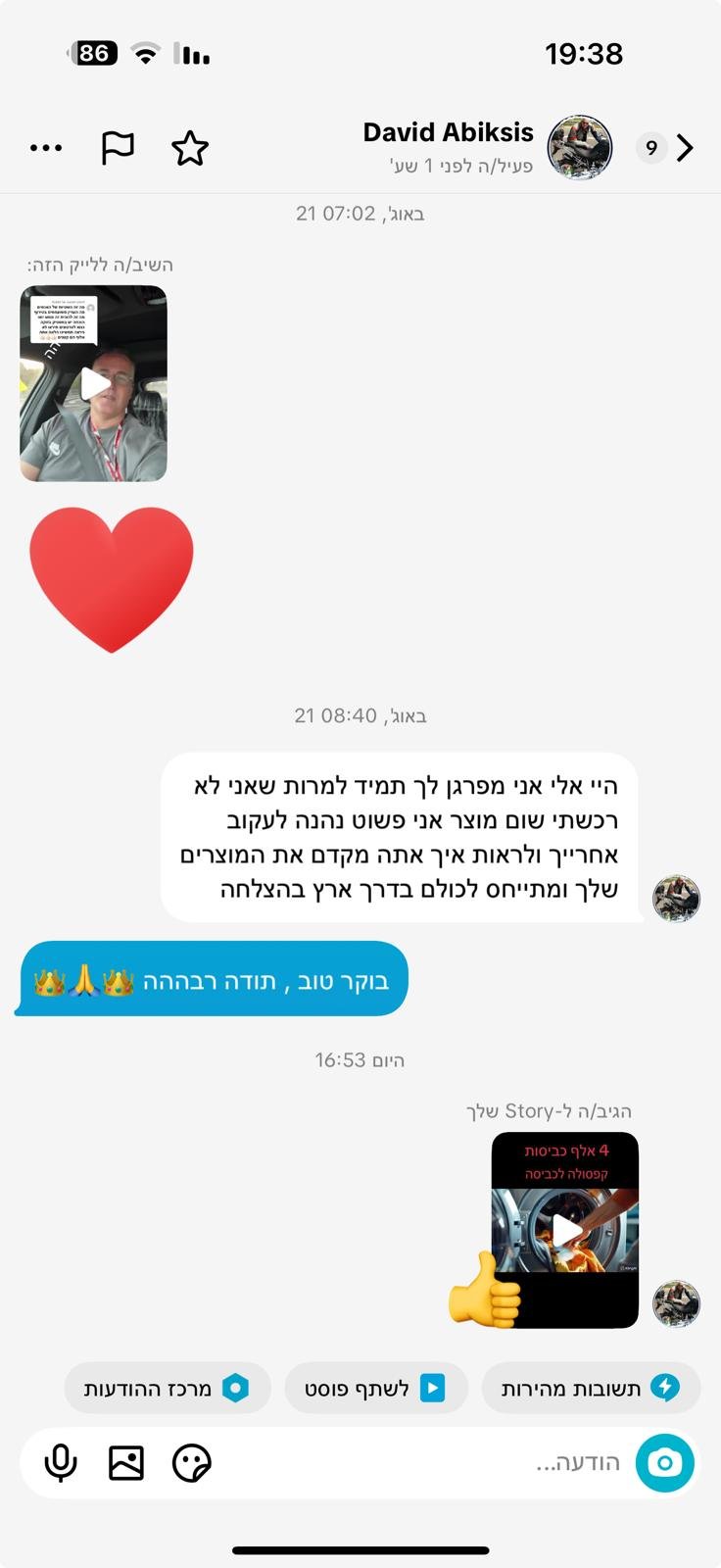Star this chat as favorite
This screenshot has height=1568, width=721.
tap(190, 149)
